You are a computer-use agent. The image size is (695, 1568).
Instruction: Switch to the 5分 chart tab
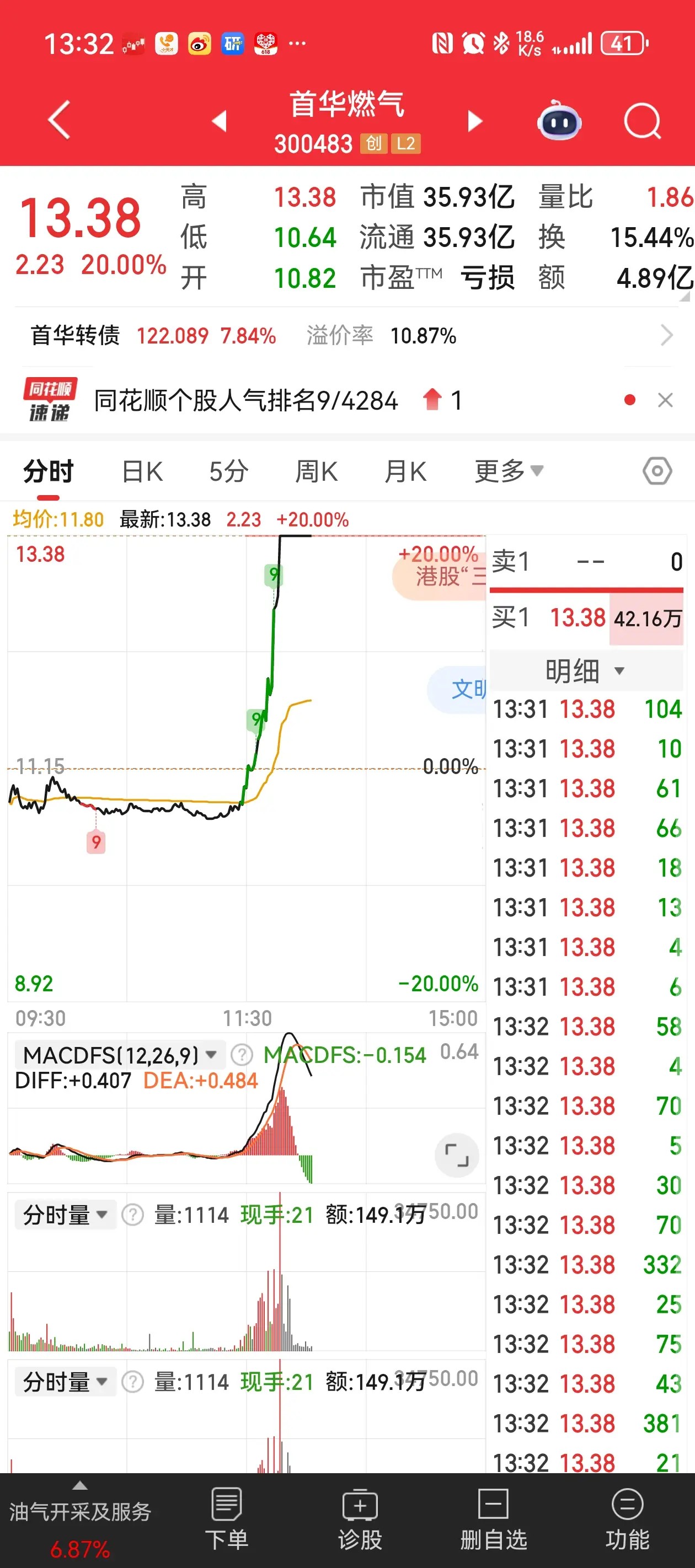point(228,471)
